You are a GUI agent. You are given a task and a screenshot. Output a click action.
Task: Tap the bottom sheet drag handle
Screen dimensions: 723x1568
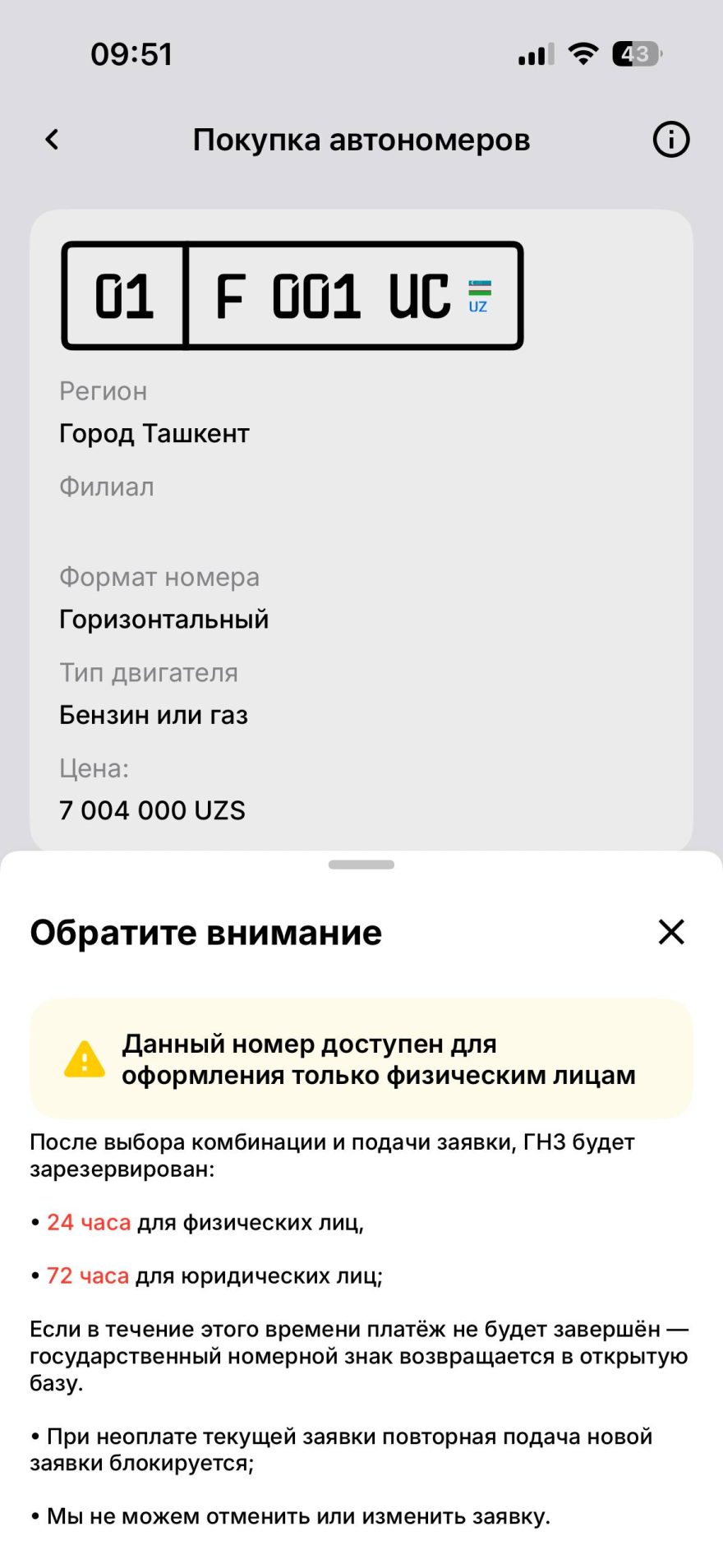coord(361,865)
